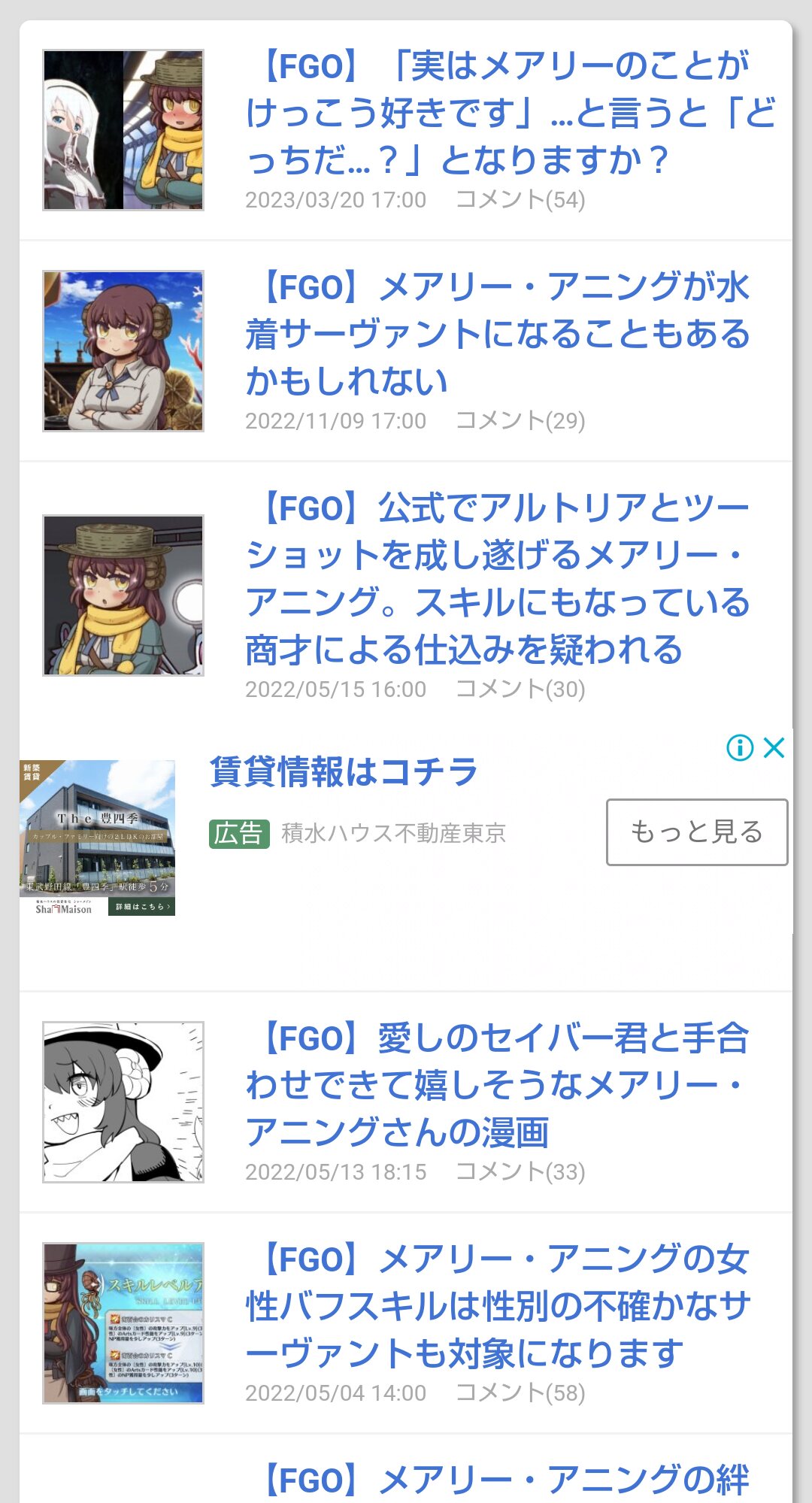Open the 賃貸情報はコチラ ad link
The height and width of the screenshot is (1503, 812).
click(344, 772)
